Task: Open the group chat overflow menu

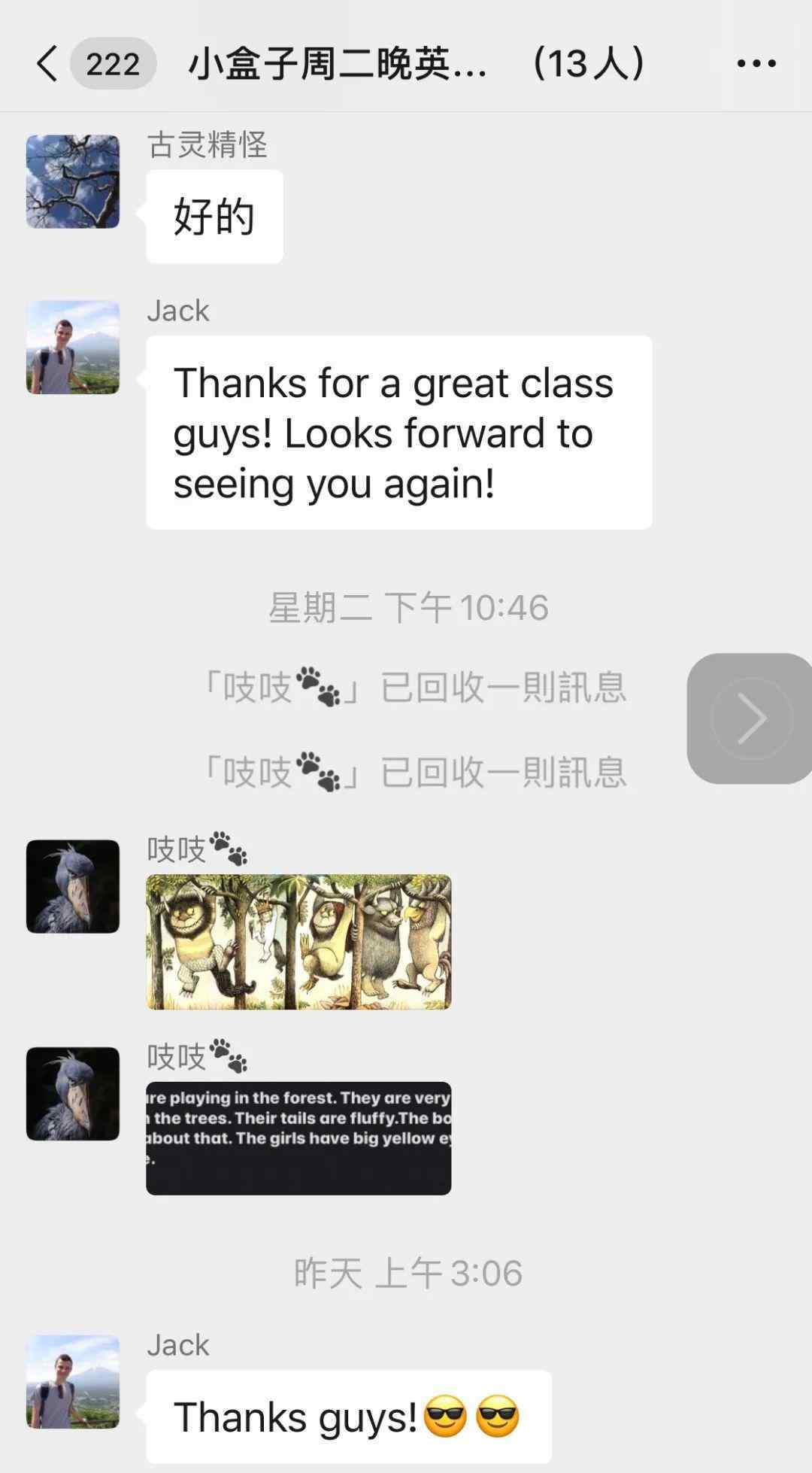Action: click(756, 63)
